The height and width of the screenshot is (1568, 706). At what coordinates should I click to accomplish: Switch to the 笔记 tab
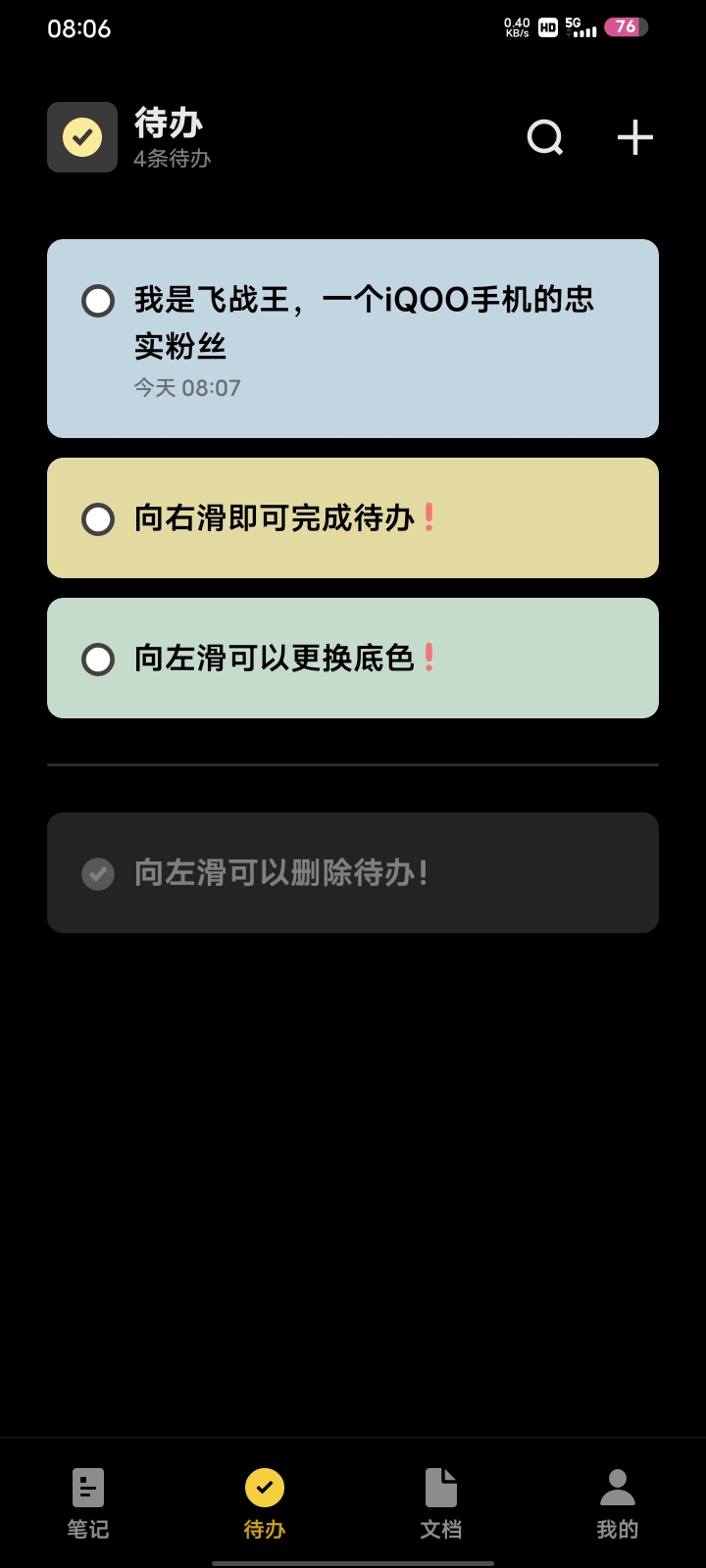(88, 1503)
